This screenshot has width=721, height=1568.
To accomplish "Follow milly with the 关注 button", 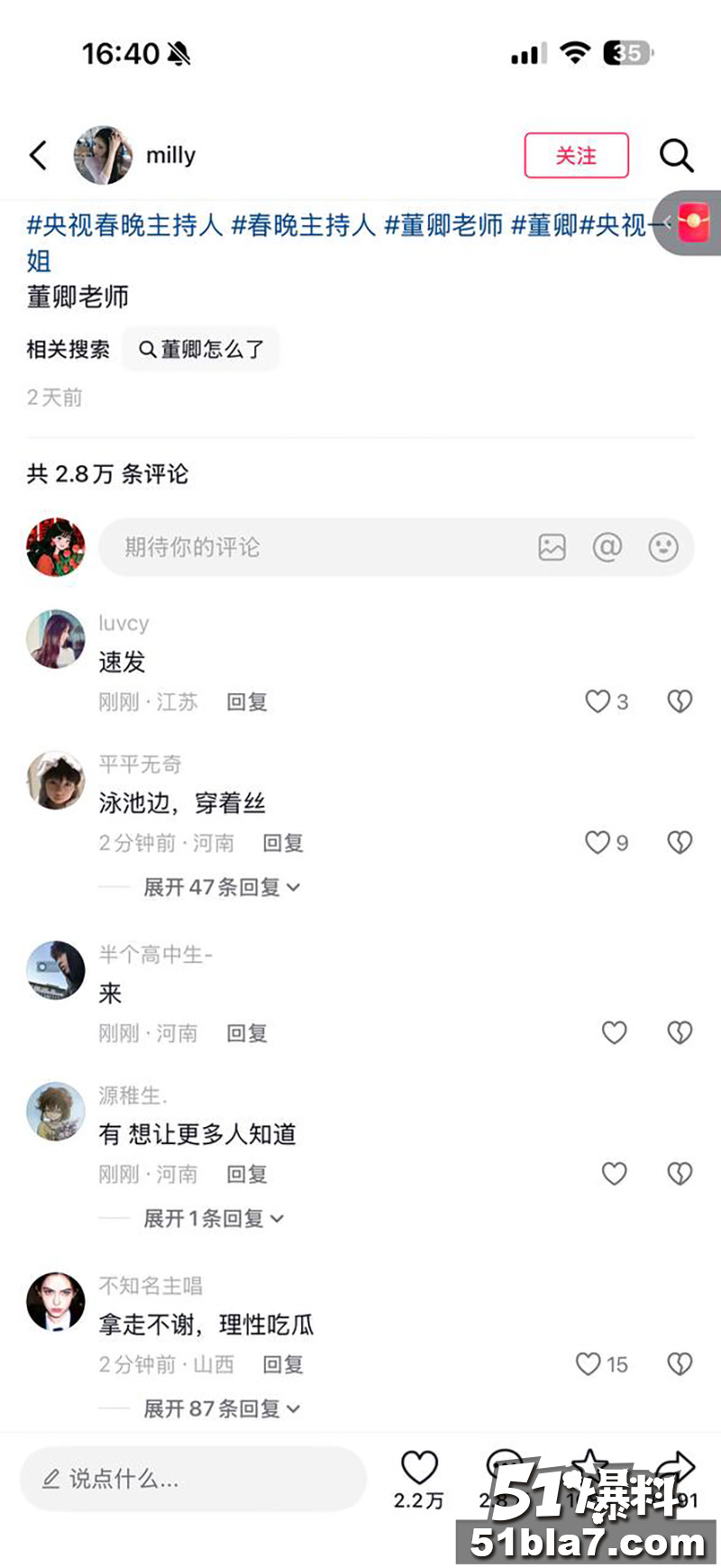I will pyautogui.click(x=576, y=155).
